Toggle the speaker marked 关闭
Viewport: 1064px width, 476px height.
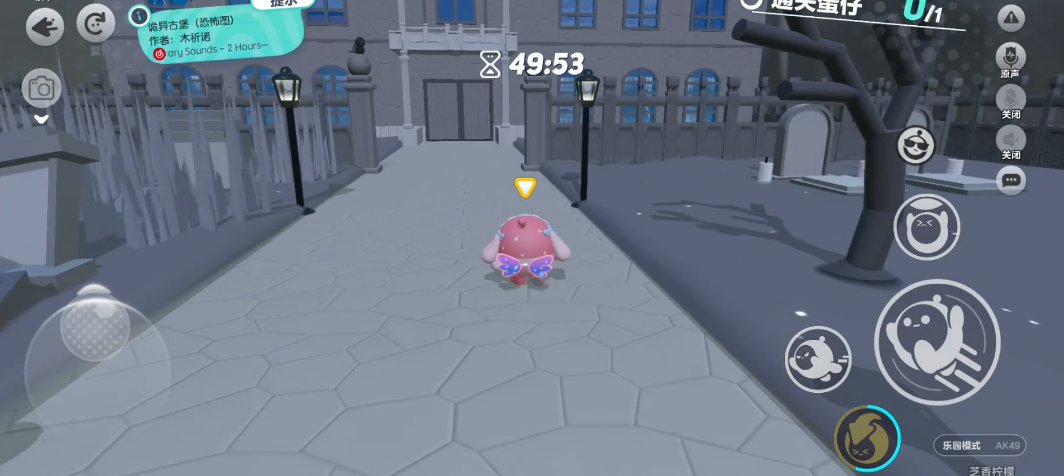(x=1011, y=138)
